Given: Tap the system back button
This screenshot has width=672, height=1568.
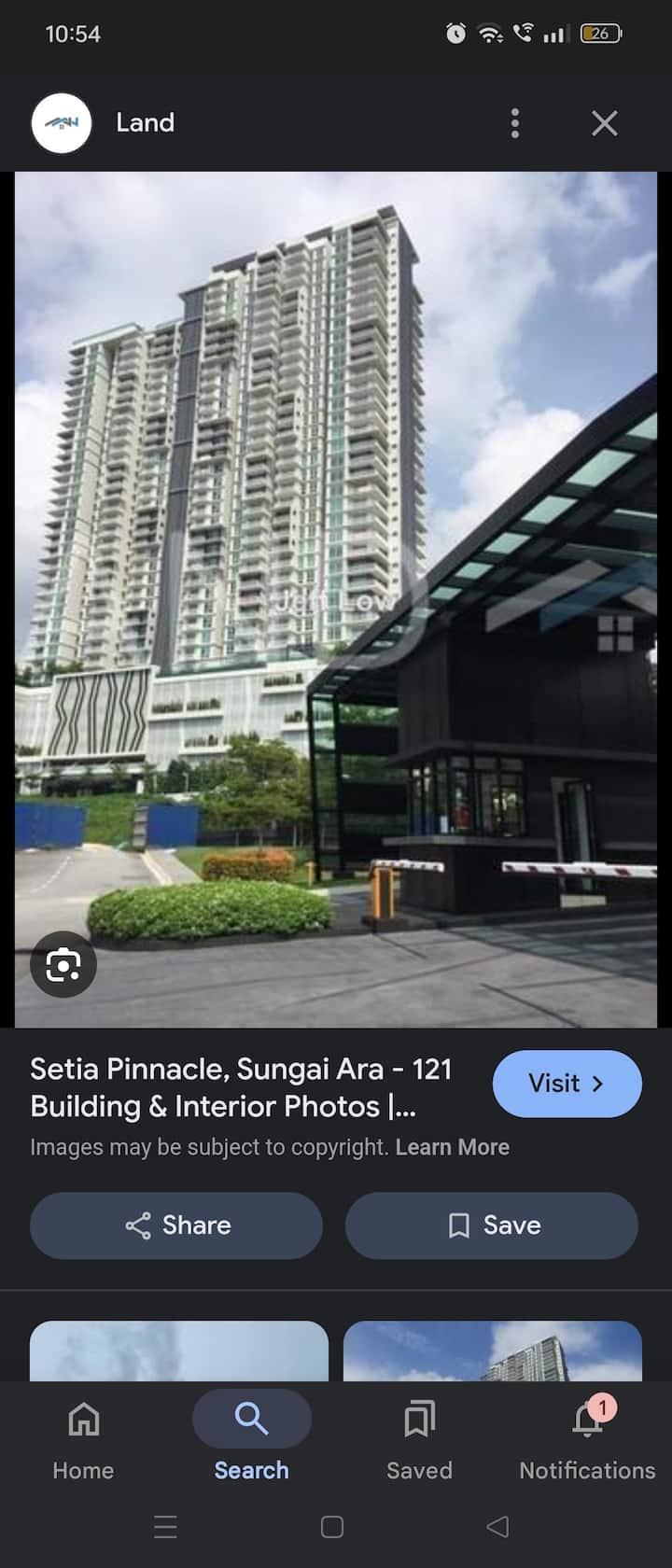Looking at the screenshot, I should 498,1527.
